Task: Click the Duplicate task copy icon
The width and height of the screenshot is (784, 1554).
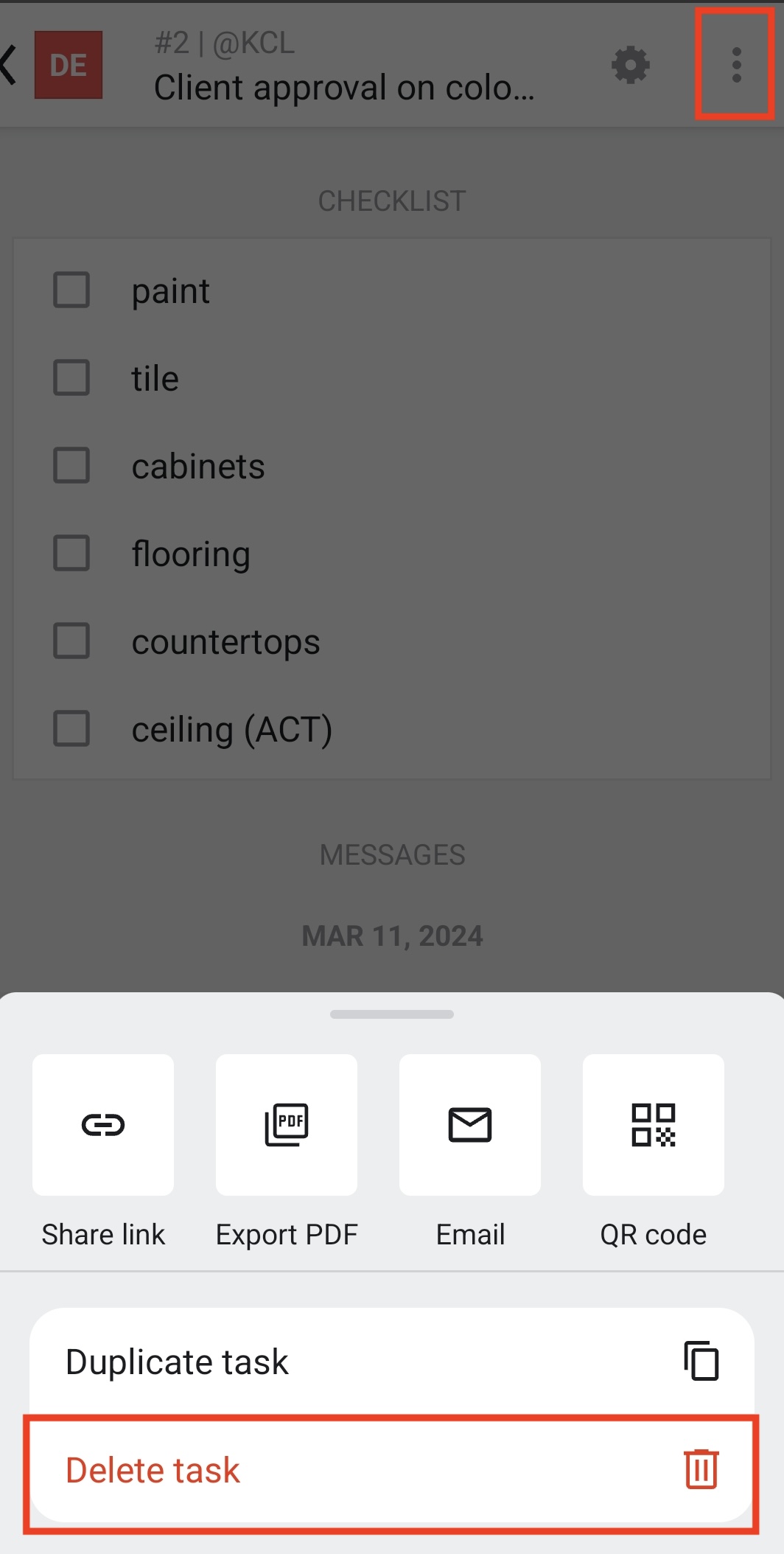Action: (x=700, y=1361)
